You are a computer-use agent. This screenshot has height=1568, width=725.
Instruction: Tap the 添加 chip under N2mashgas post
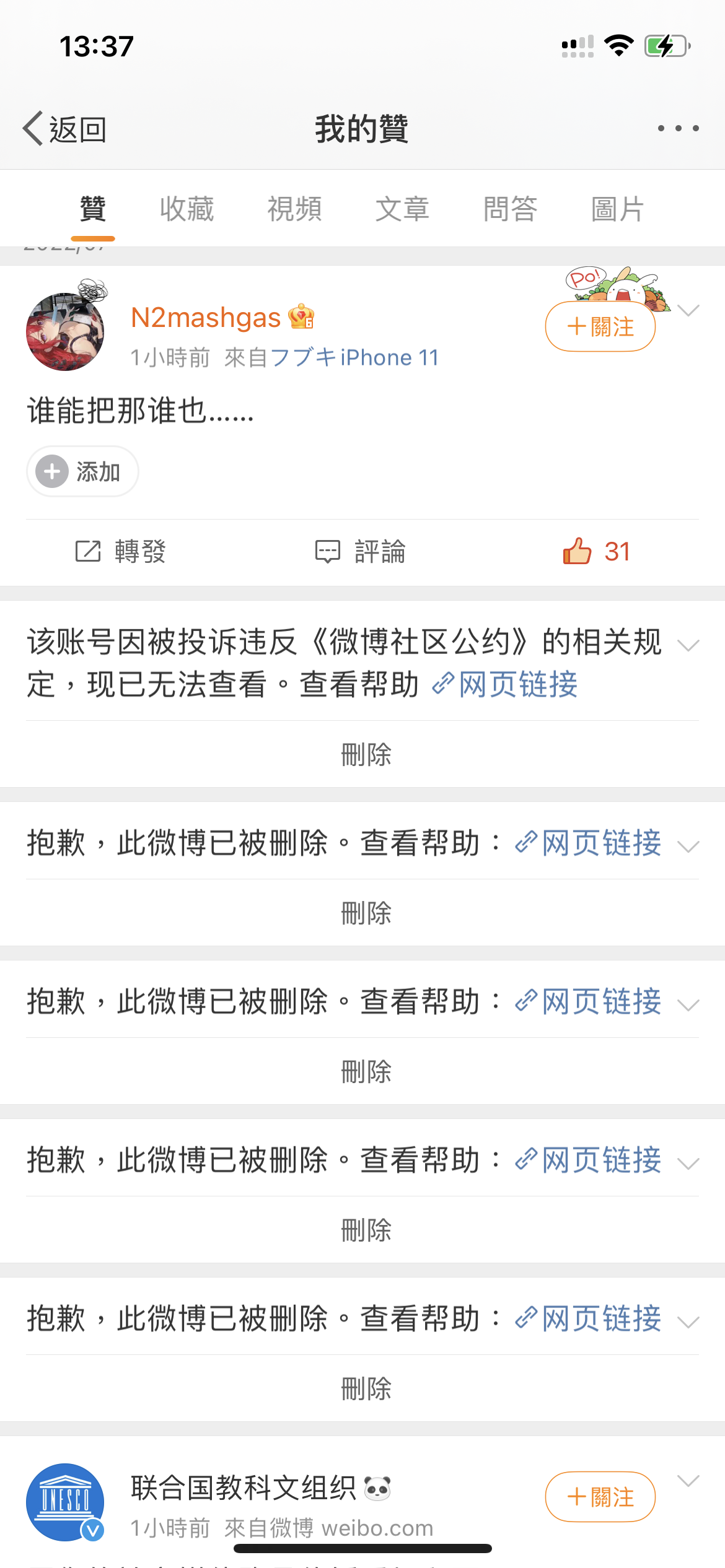[82, 471]
